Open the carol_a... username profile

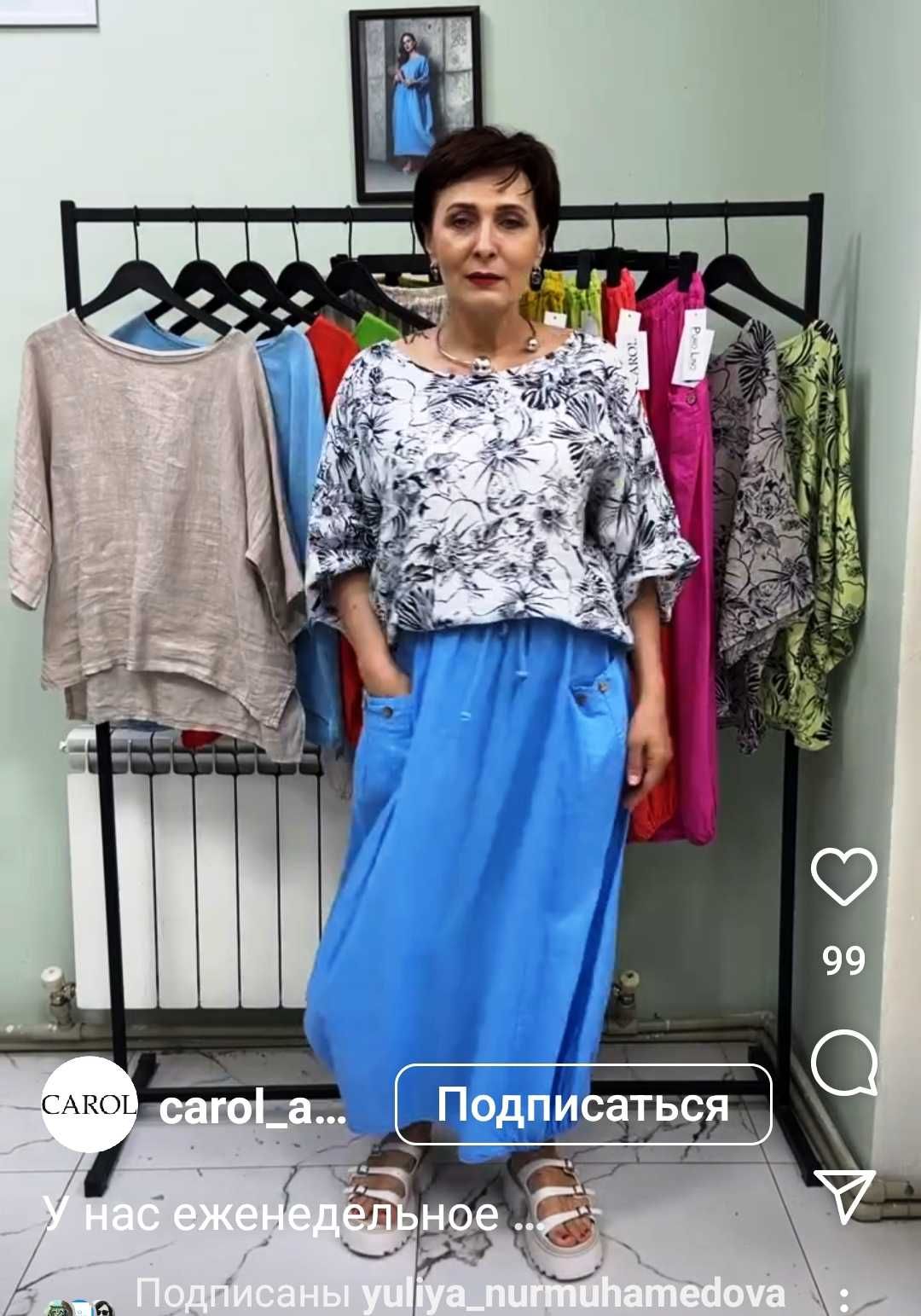click(252, 1107)
